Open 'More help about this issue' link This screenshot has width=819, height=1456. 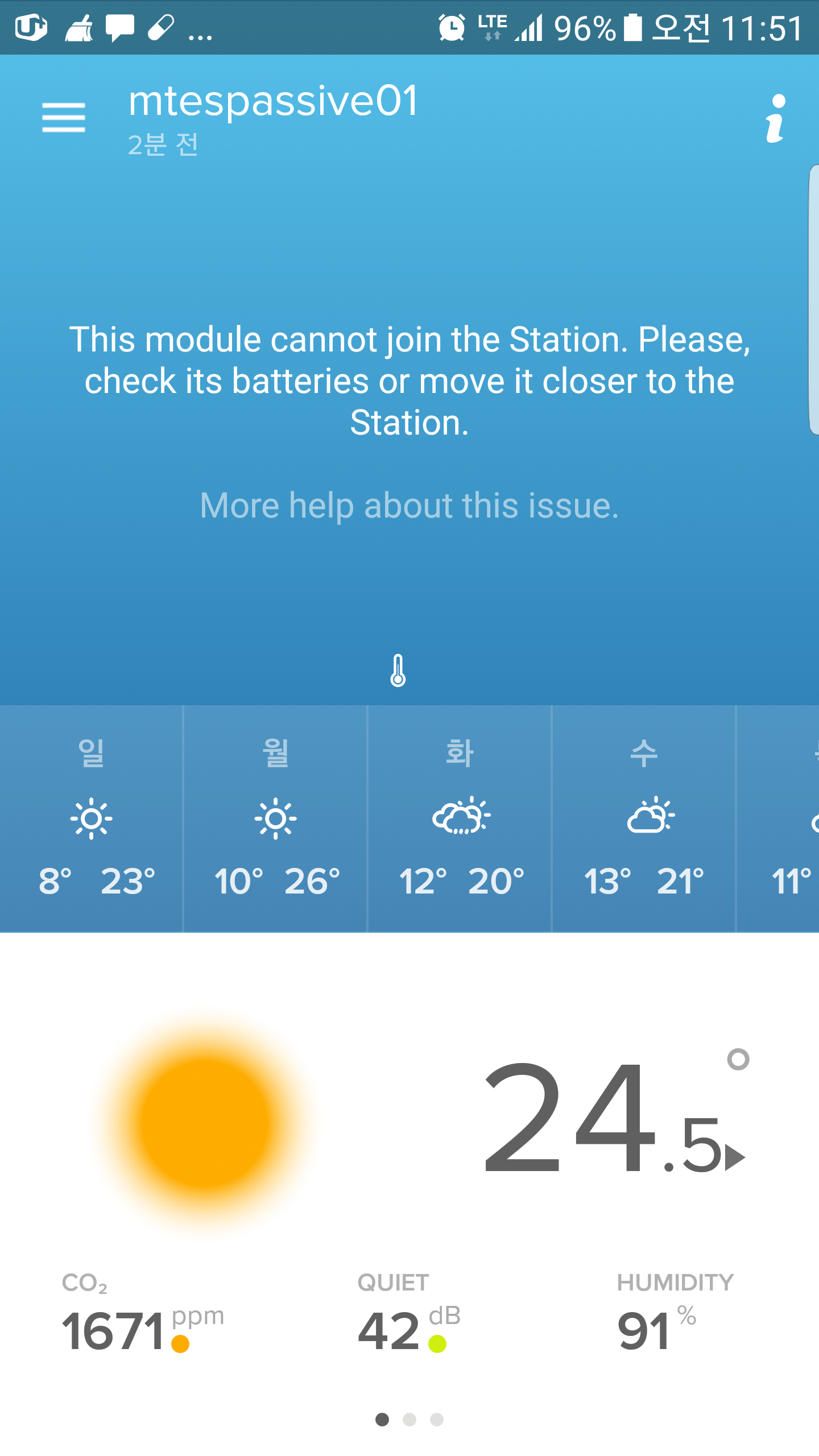click(x=409, y=505)
